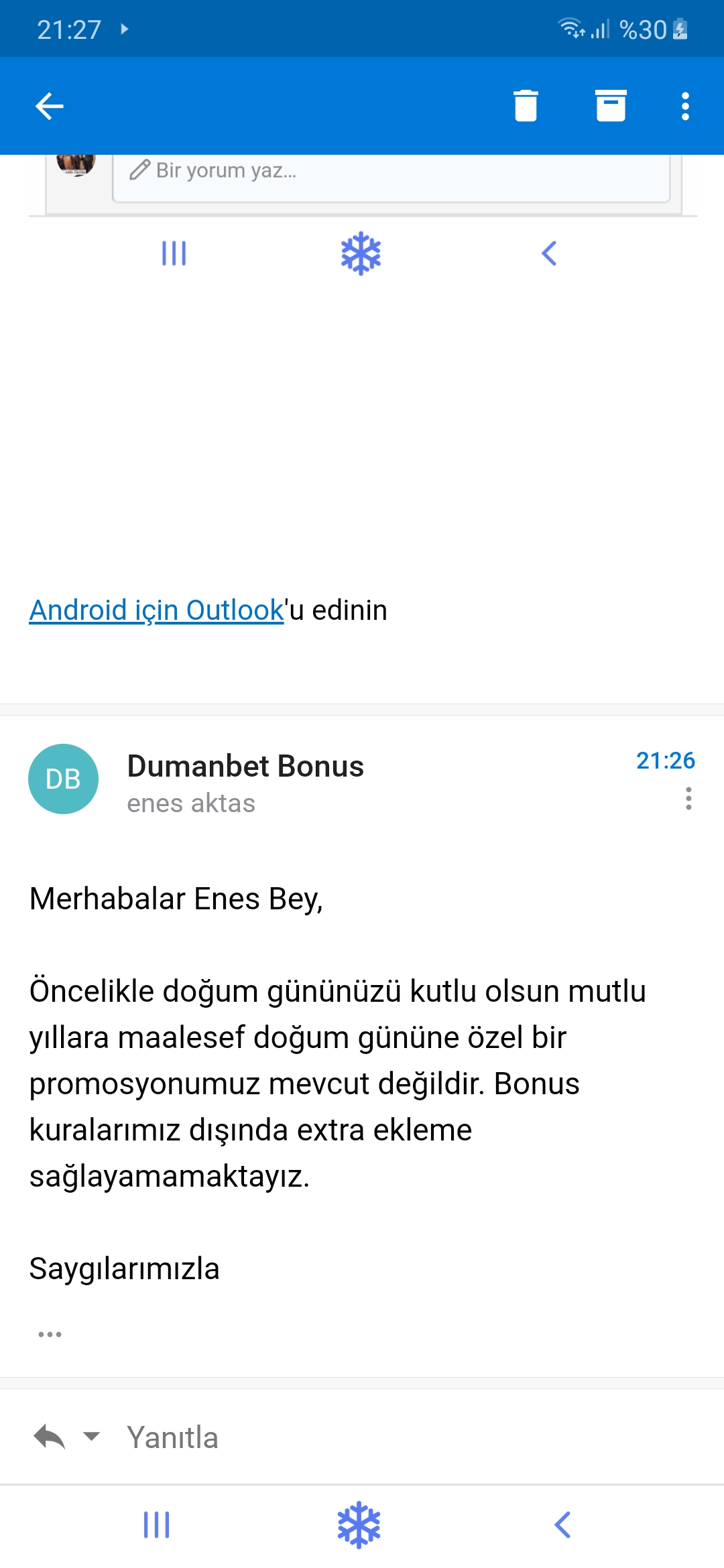View the Dumanbet Bonus sender avatar
The height and width of the screenshot is (1568, 724).
63,779
